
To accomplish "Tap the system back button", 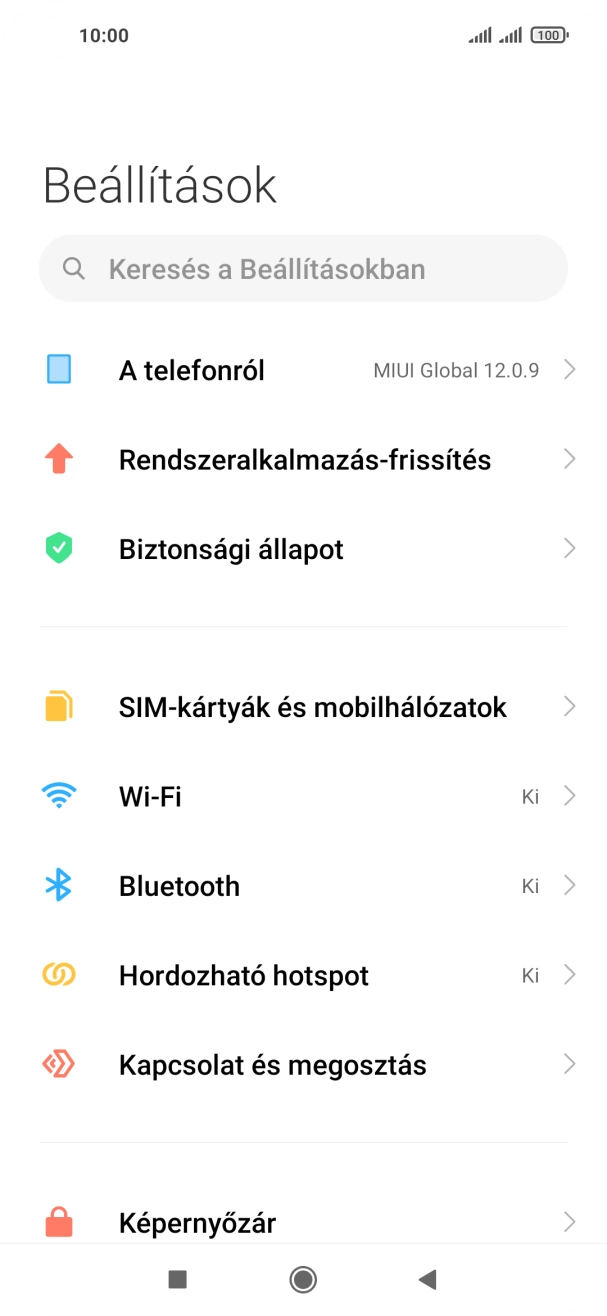I will 428,1279.
